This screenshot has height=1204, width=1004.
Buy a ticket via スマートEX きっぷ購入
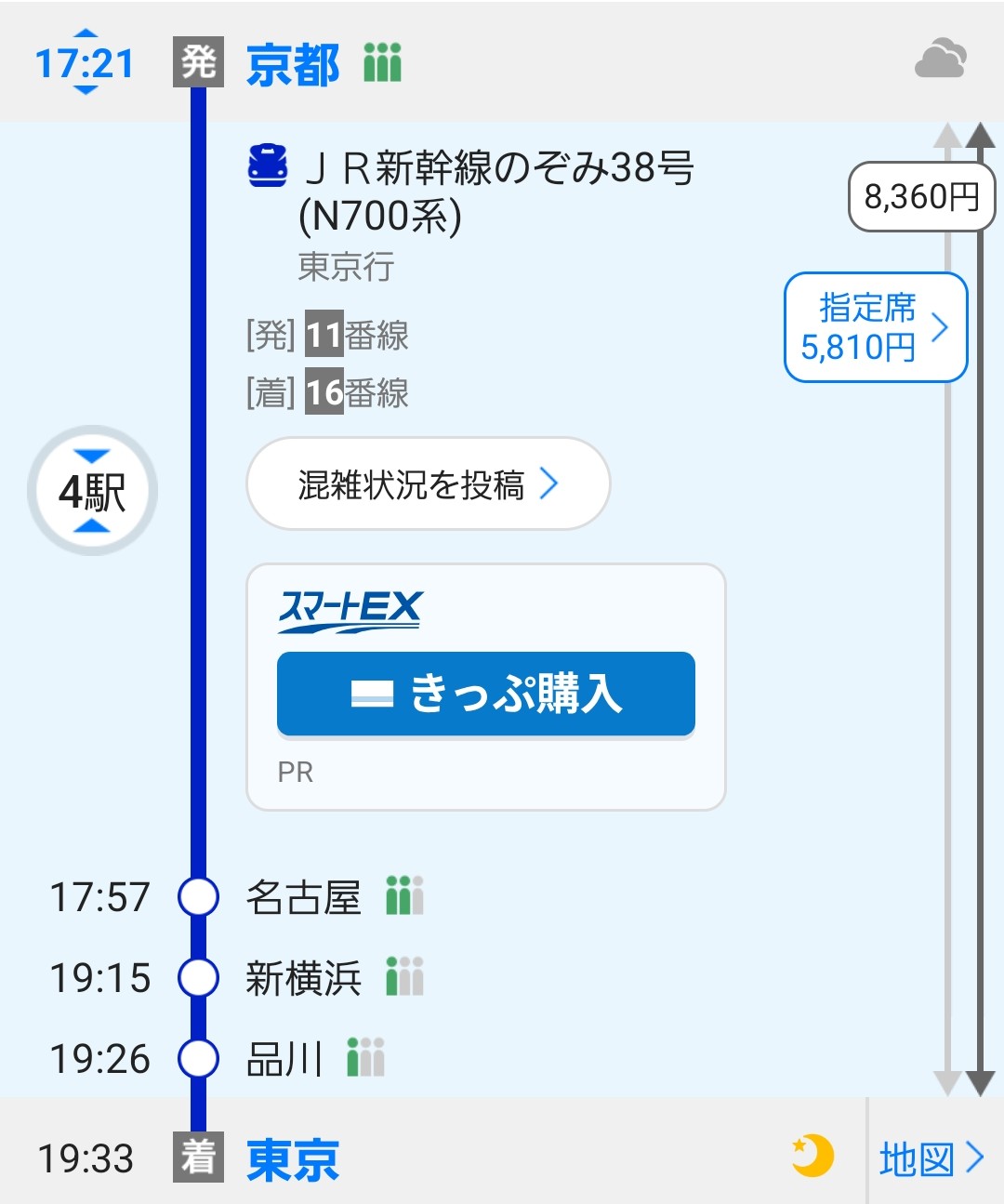485,694
